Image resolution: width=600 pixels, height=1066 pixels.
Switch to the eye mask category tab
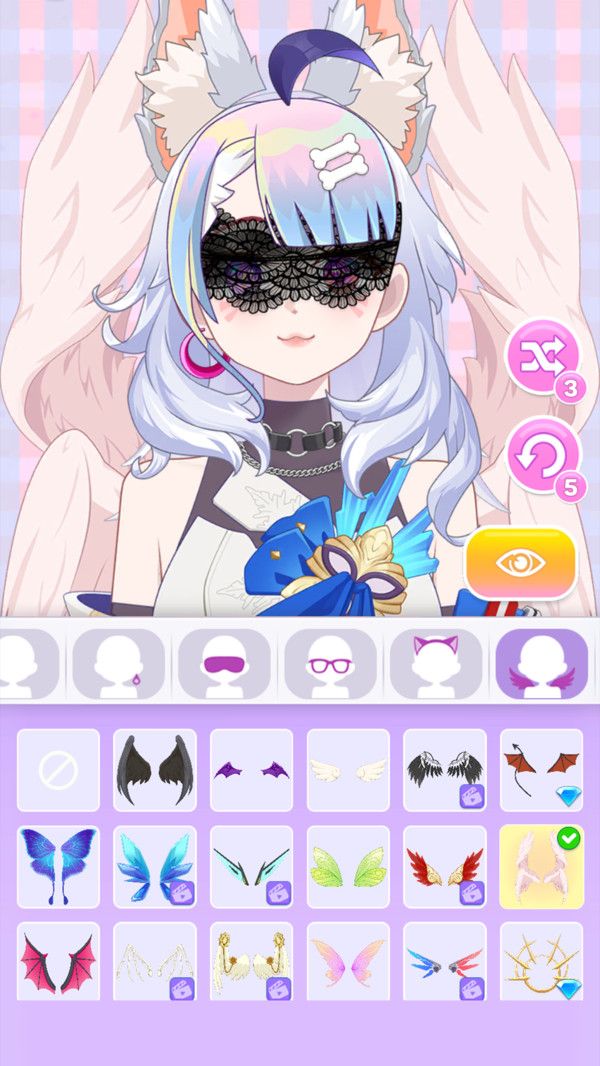click(224, 663)
